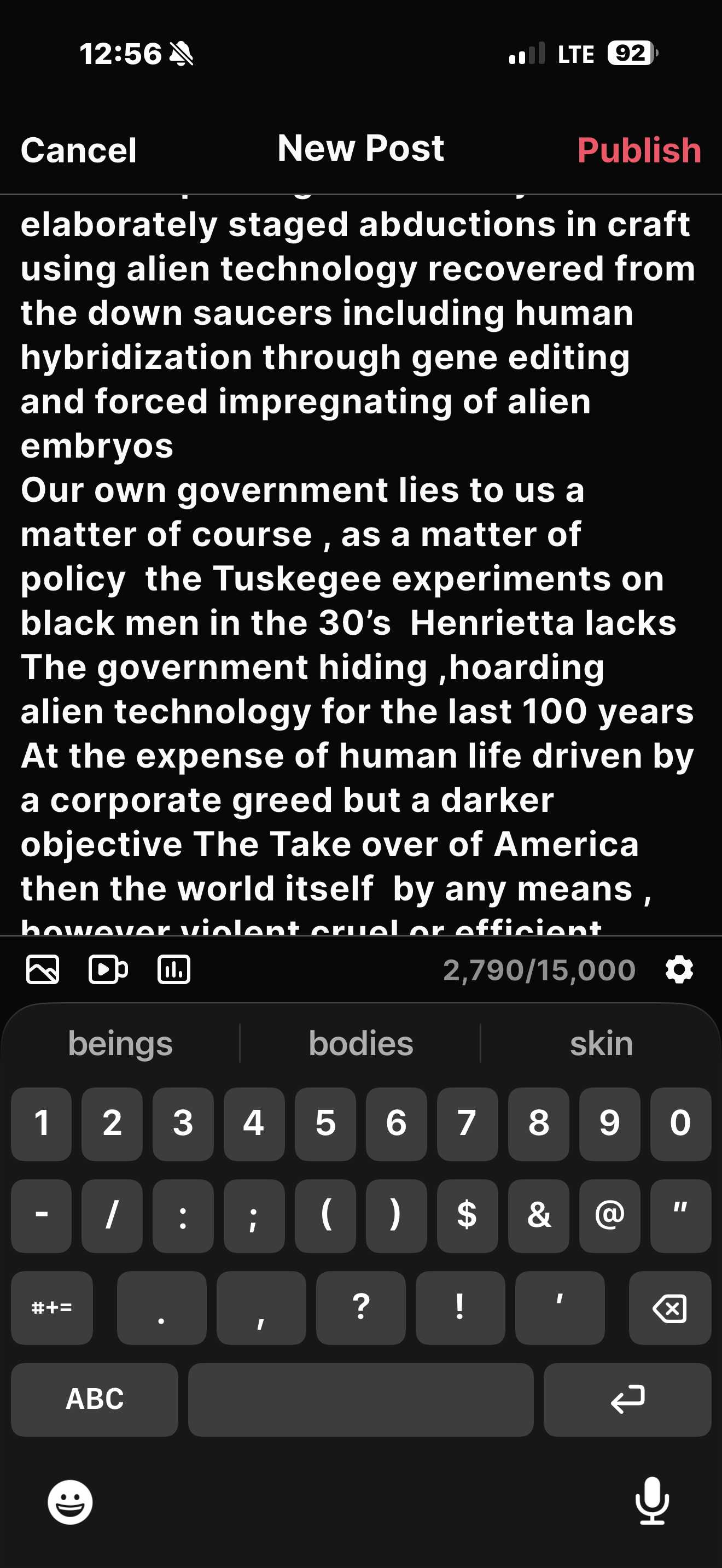Open post settings gear
Image resolution: width=722 pixels, height=1568 pixels.
point(679,969)
